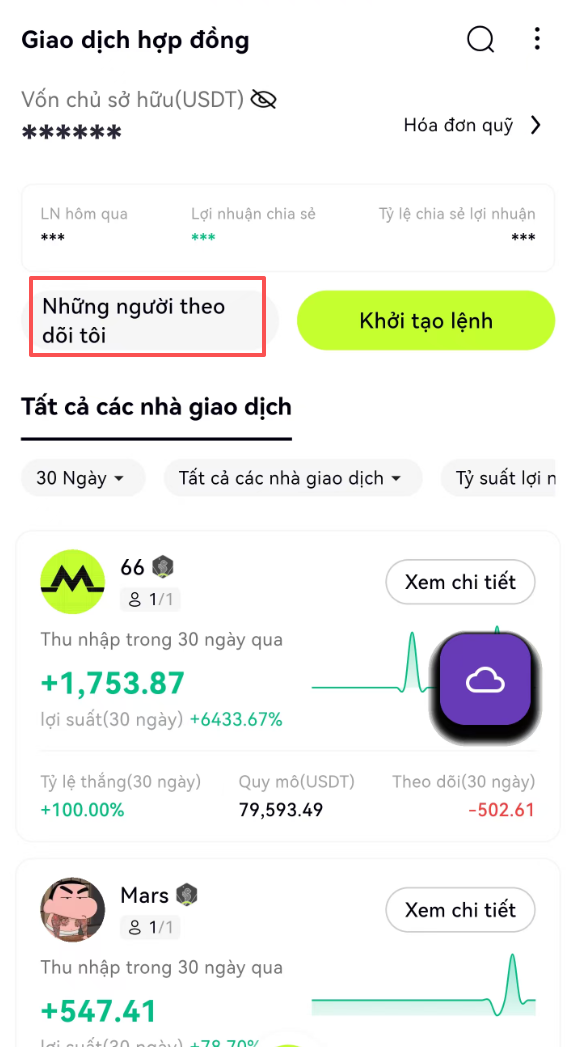Open Những người theo dõi tôi

click(x=148, y=319)
